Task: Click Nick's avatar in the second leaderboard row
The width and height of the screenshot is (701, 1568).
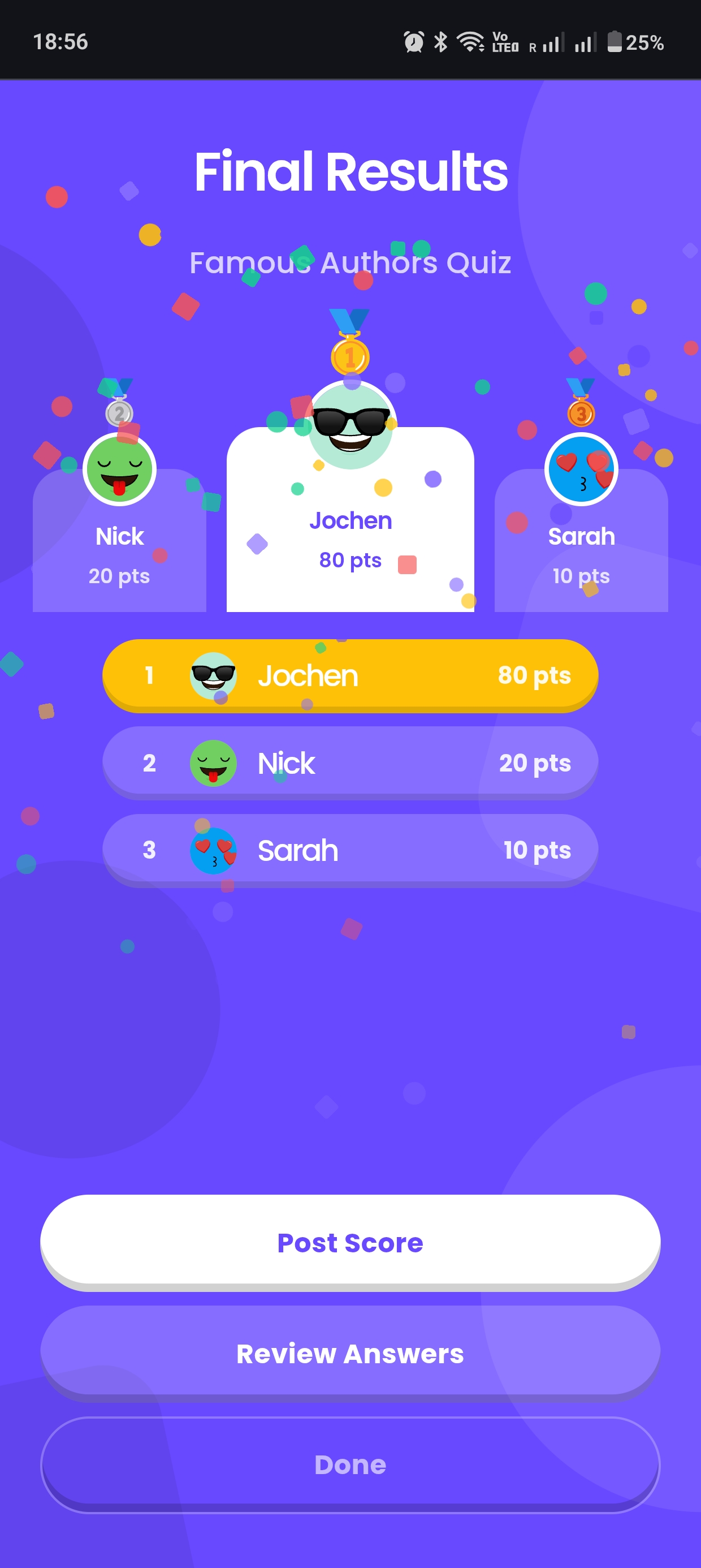Action: [x=214, y=763]
